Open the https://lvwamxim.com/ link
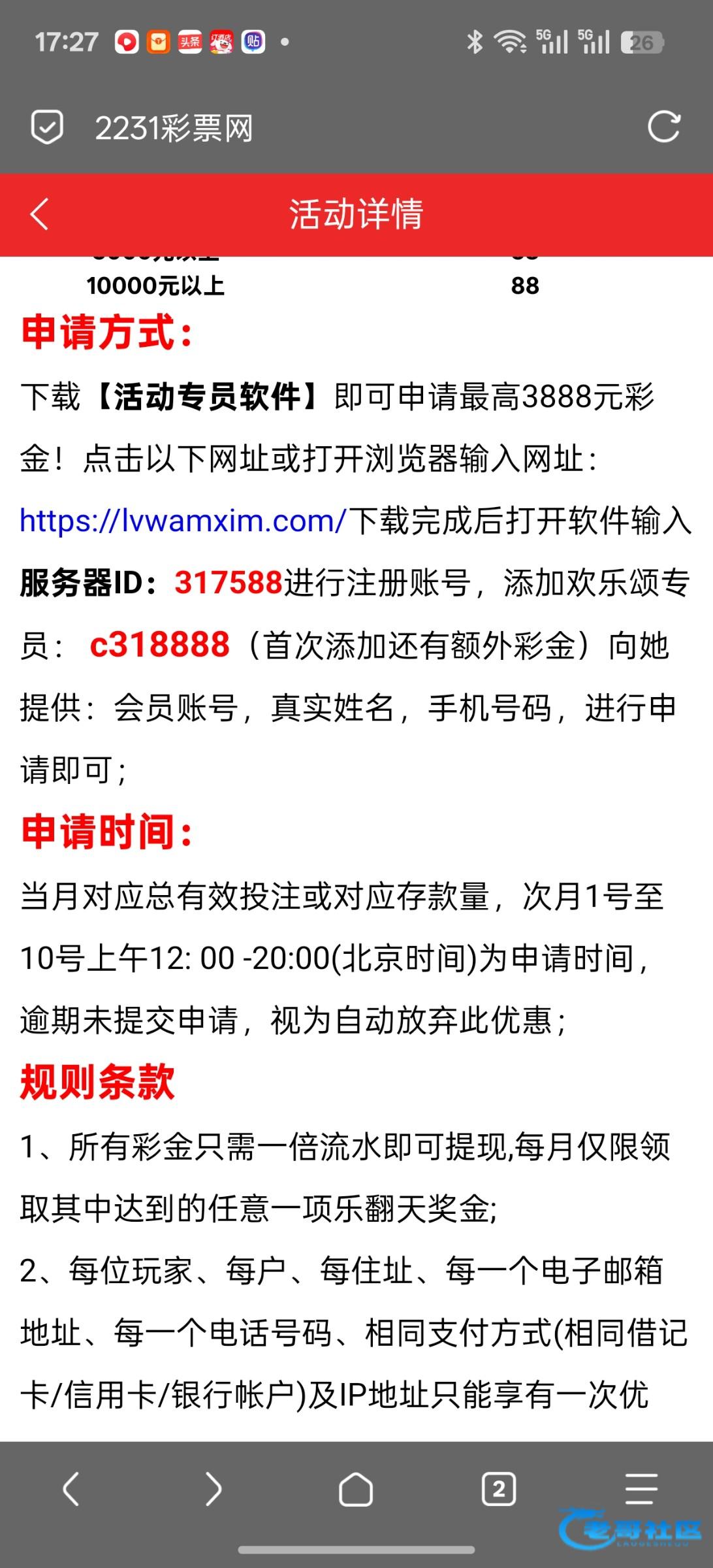The width and height of the screenshot is (713, 1568). pos(183,521)
